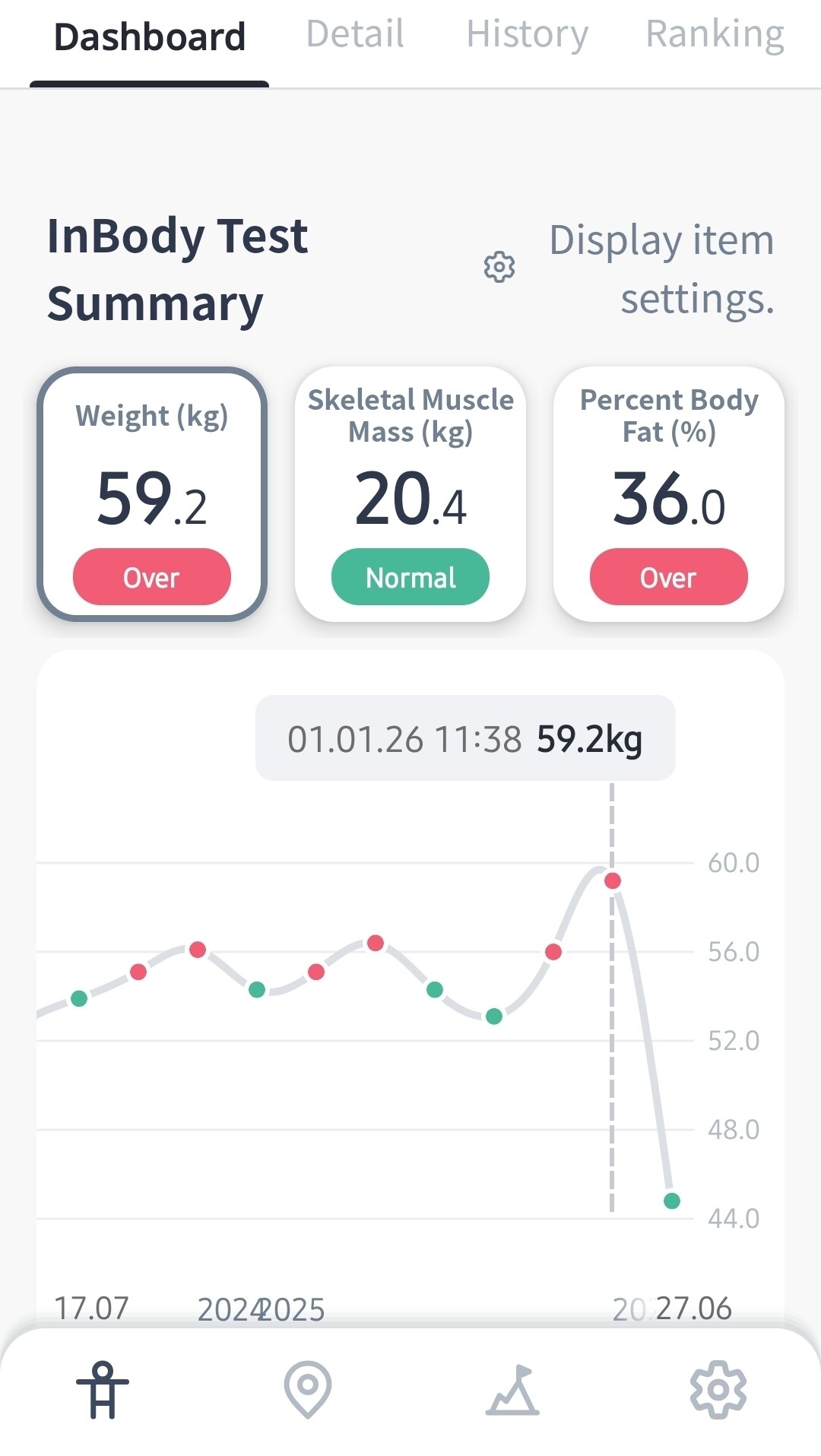Open the location pin tab in bottom bar
This screenshot has height=1456, width=821.
[x=308, y=1390]
